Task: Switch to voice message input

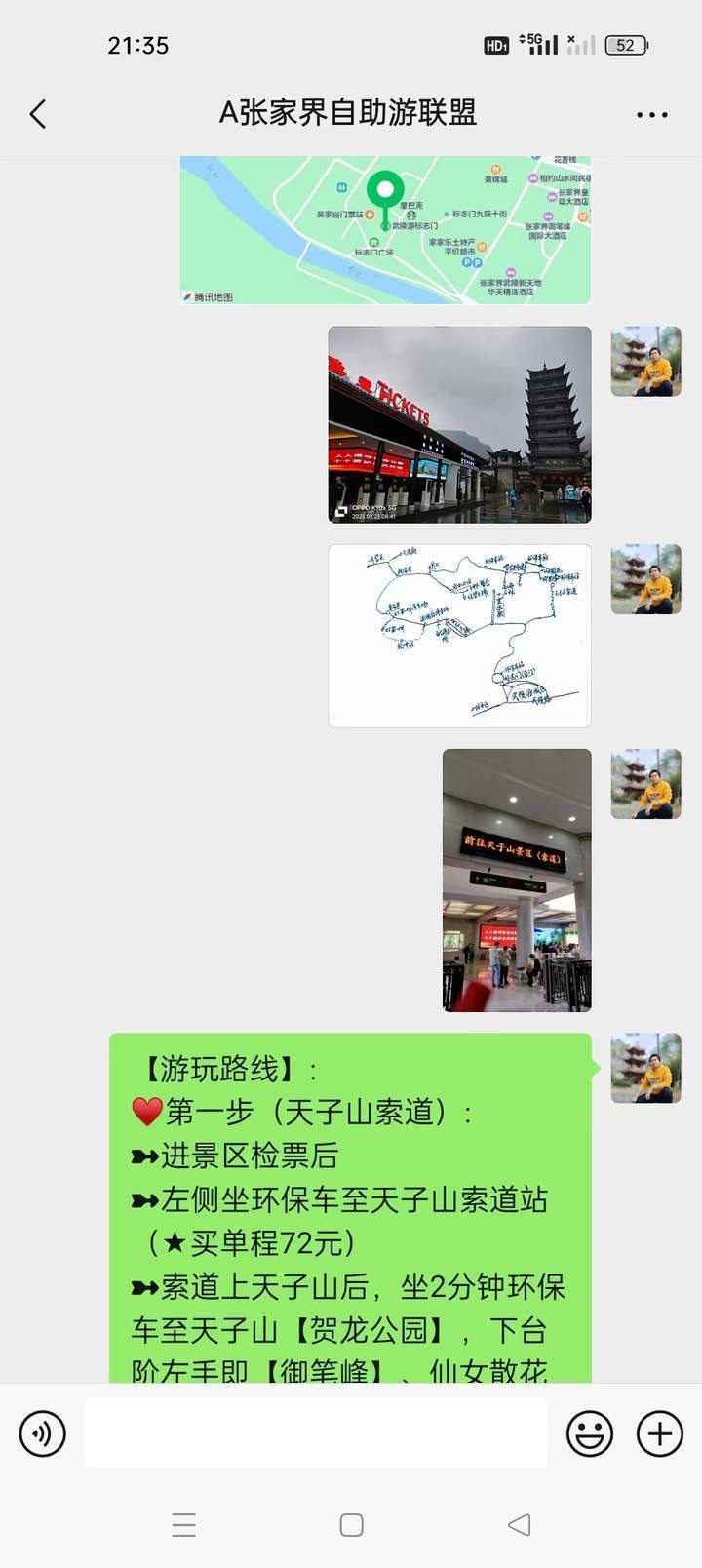Action: 43,1433
